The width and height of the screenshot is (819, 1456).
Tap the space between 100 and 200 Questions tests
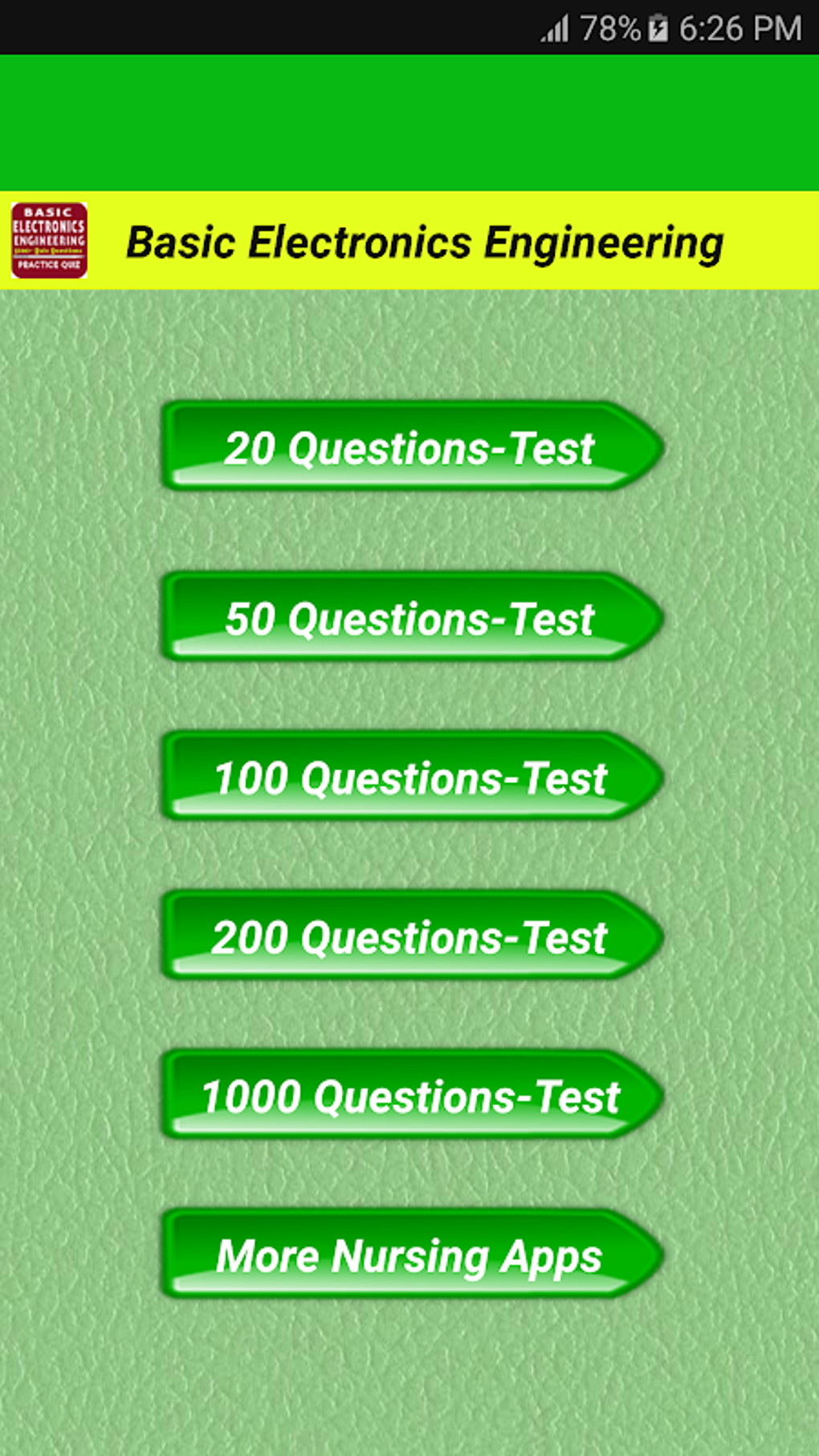coord(409,855)
